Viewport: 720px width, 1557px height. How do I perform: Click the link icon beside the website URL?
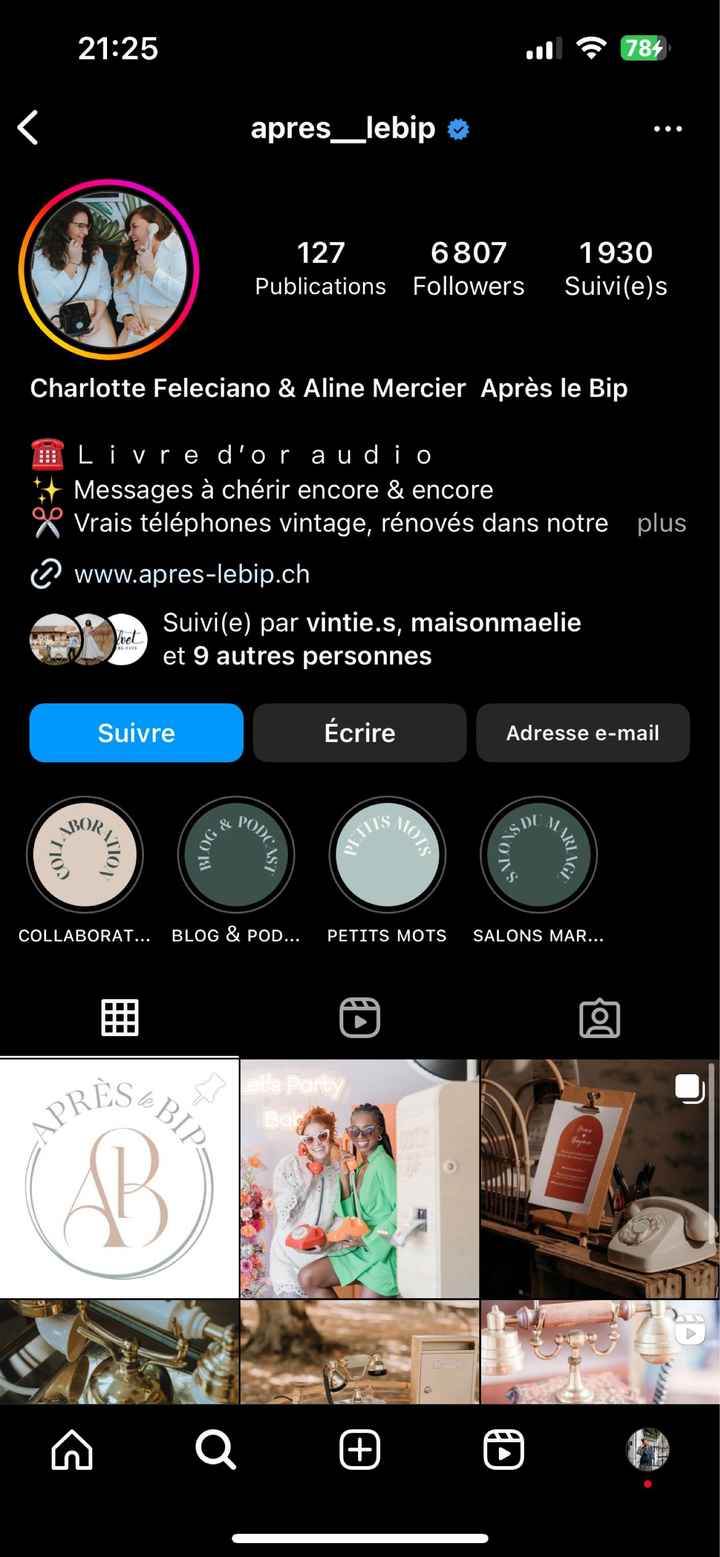point(42,574)
